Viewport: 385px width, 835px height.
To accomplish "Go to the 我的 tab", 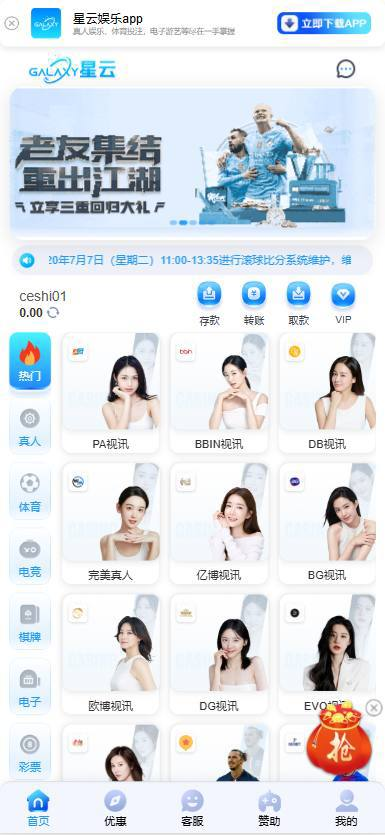I will [346, 808].
